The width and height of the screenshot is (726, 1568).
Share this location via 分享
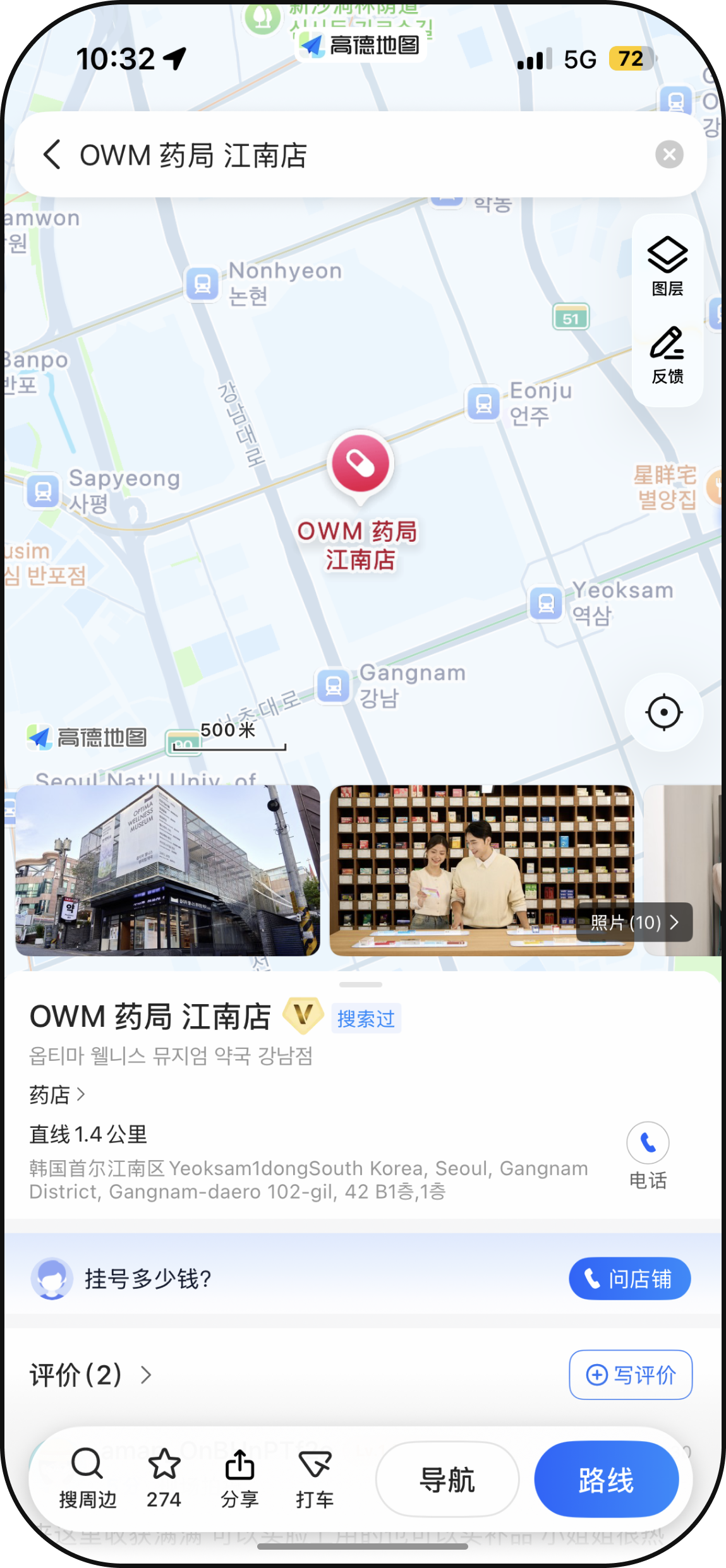click(x=239, y=1478)
